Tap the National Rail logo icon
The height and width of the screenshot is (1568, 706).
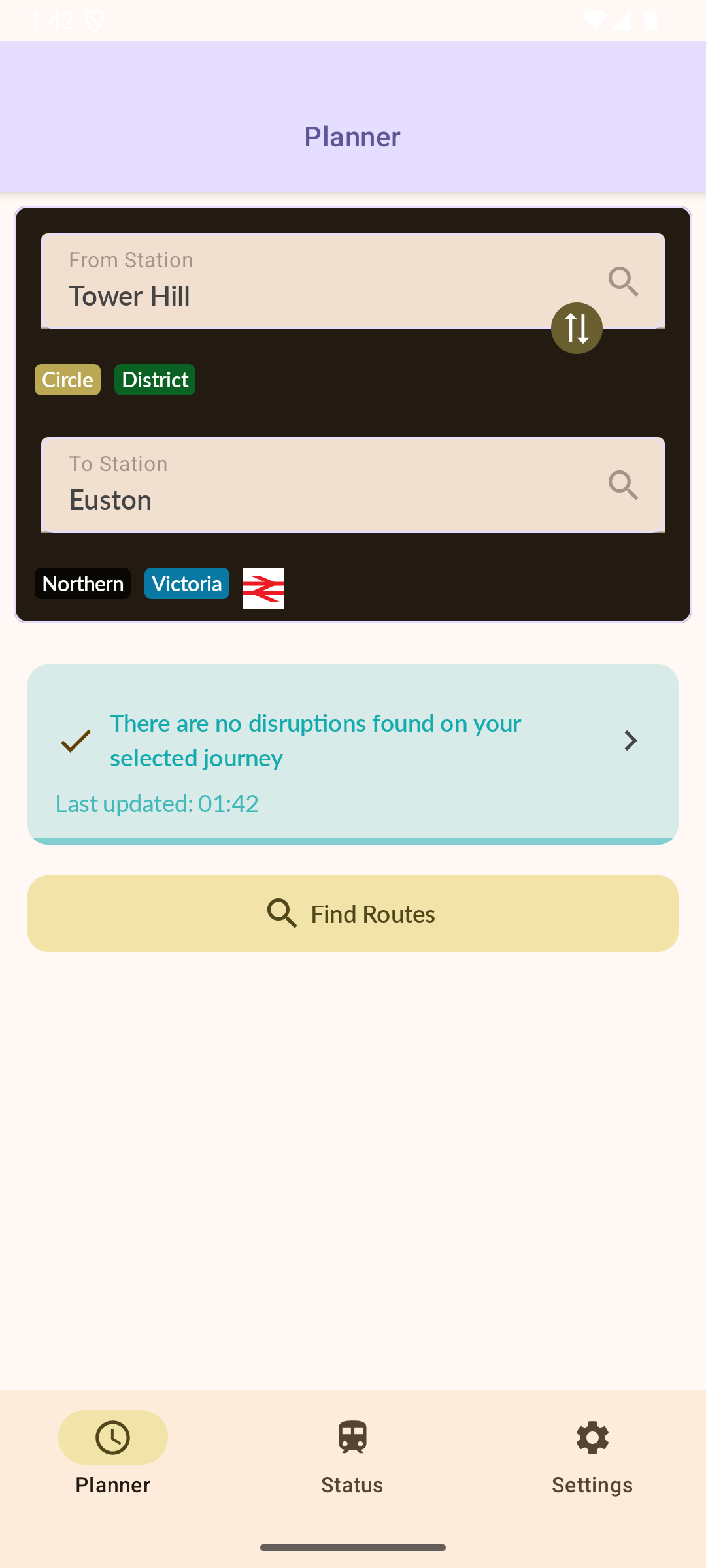pos(263,588)
